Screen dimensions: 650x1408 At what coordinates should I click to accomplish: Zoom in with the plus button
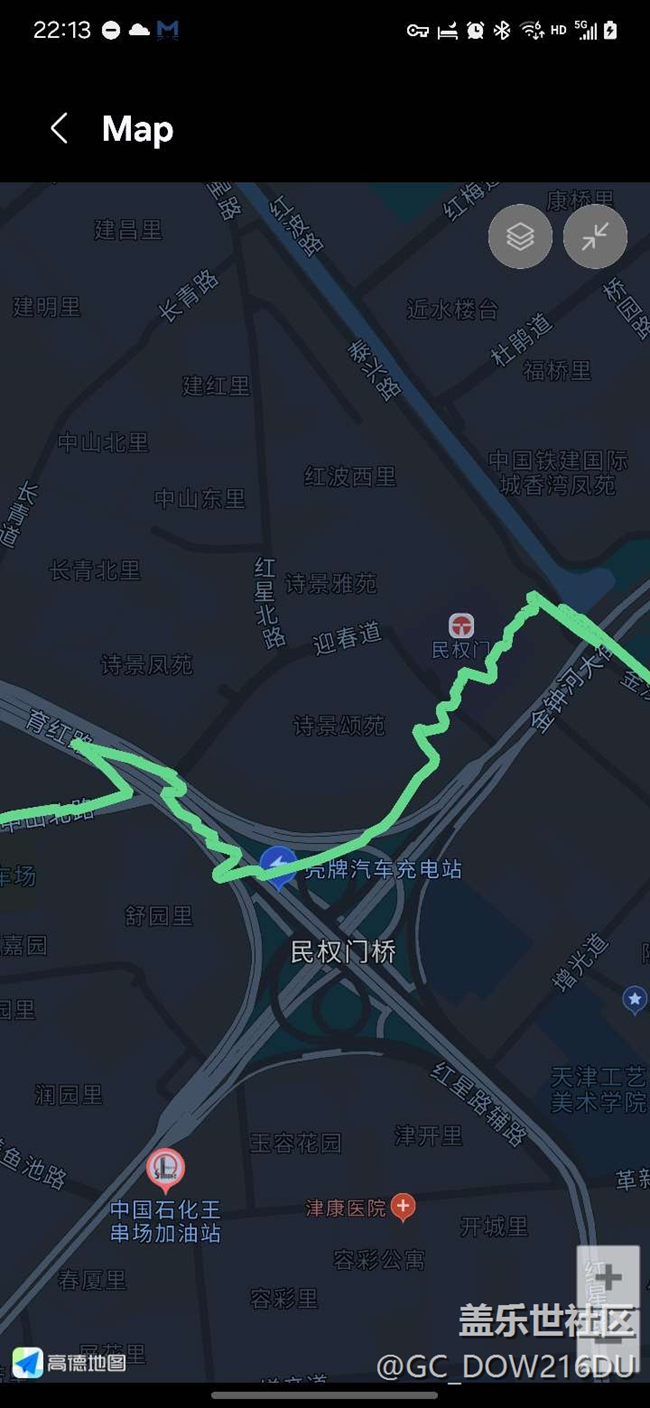coord(608,1278)
